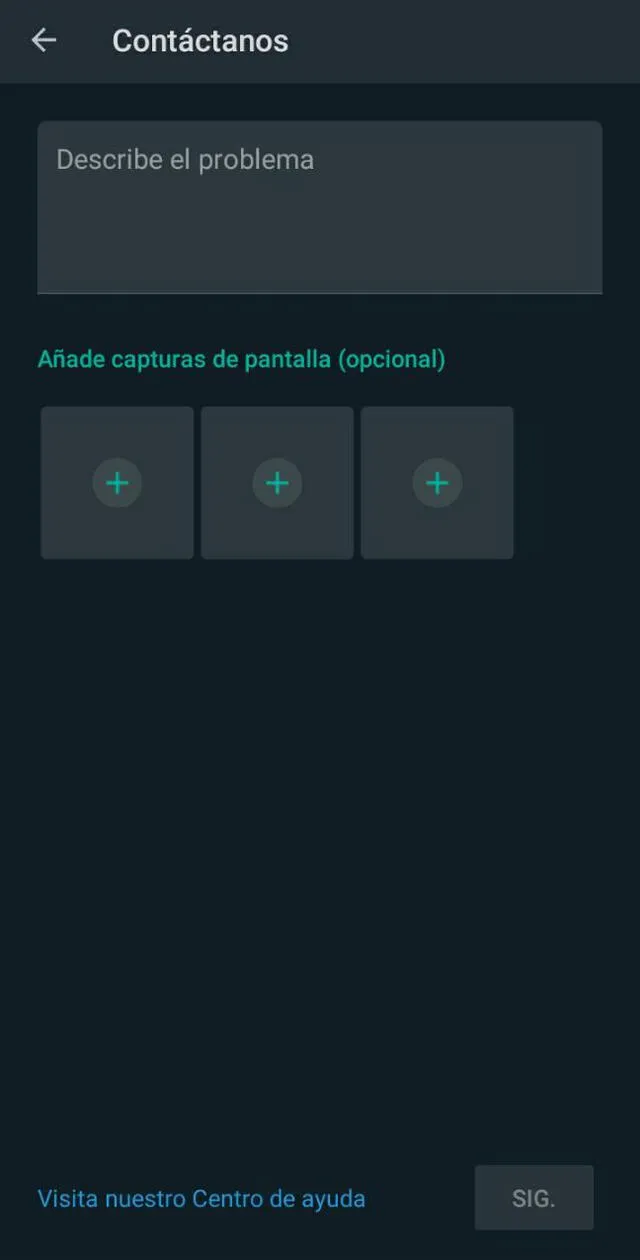Add a screenshot in the second slot
Image resolution: width=640 pixels, height=1260 pixels.
click(x=277, y=483)
